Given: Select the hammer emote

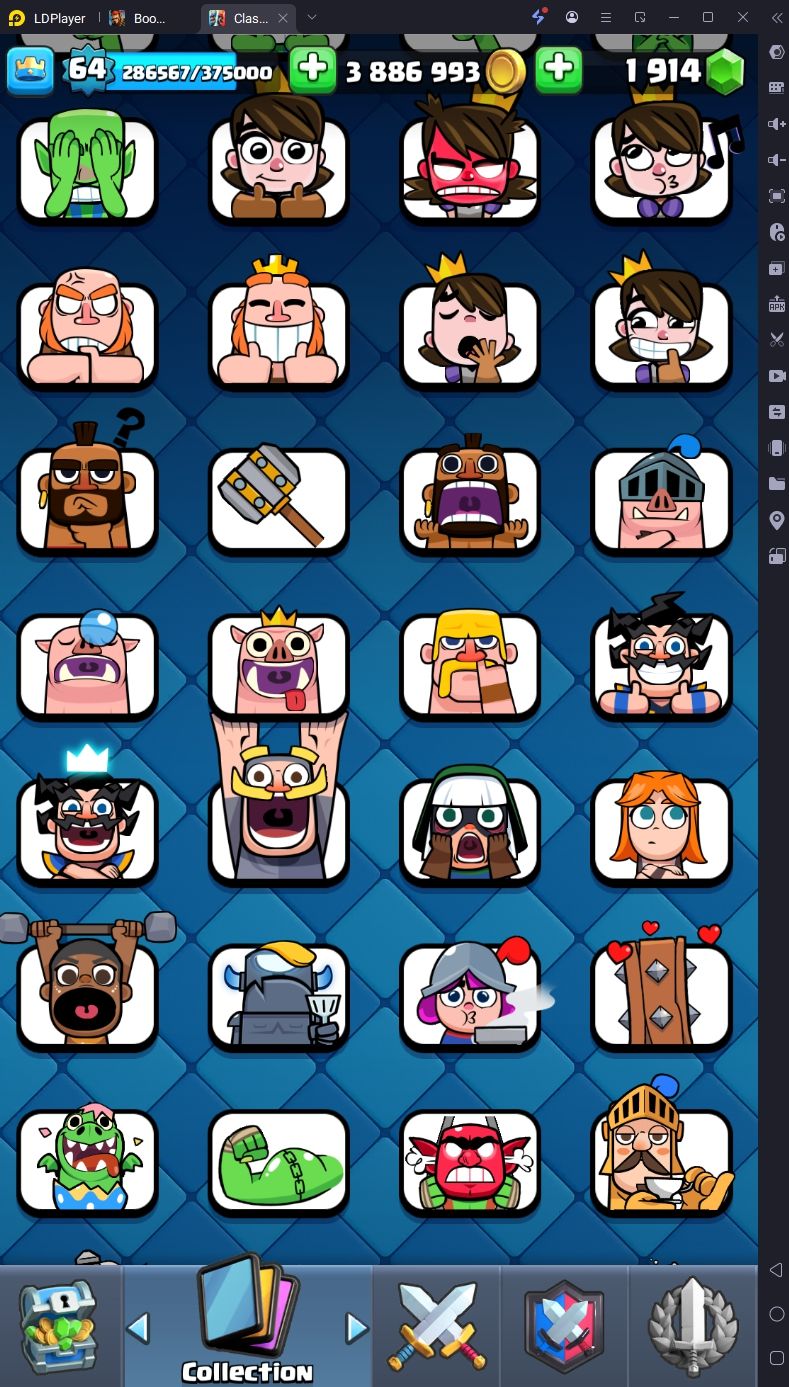Looking at the screenshot, I should (x=279, y=499).
